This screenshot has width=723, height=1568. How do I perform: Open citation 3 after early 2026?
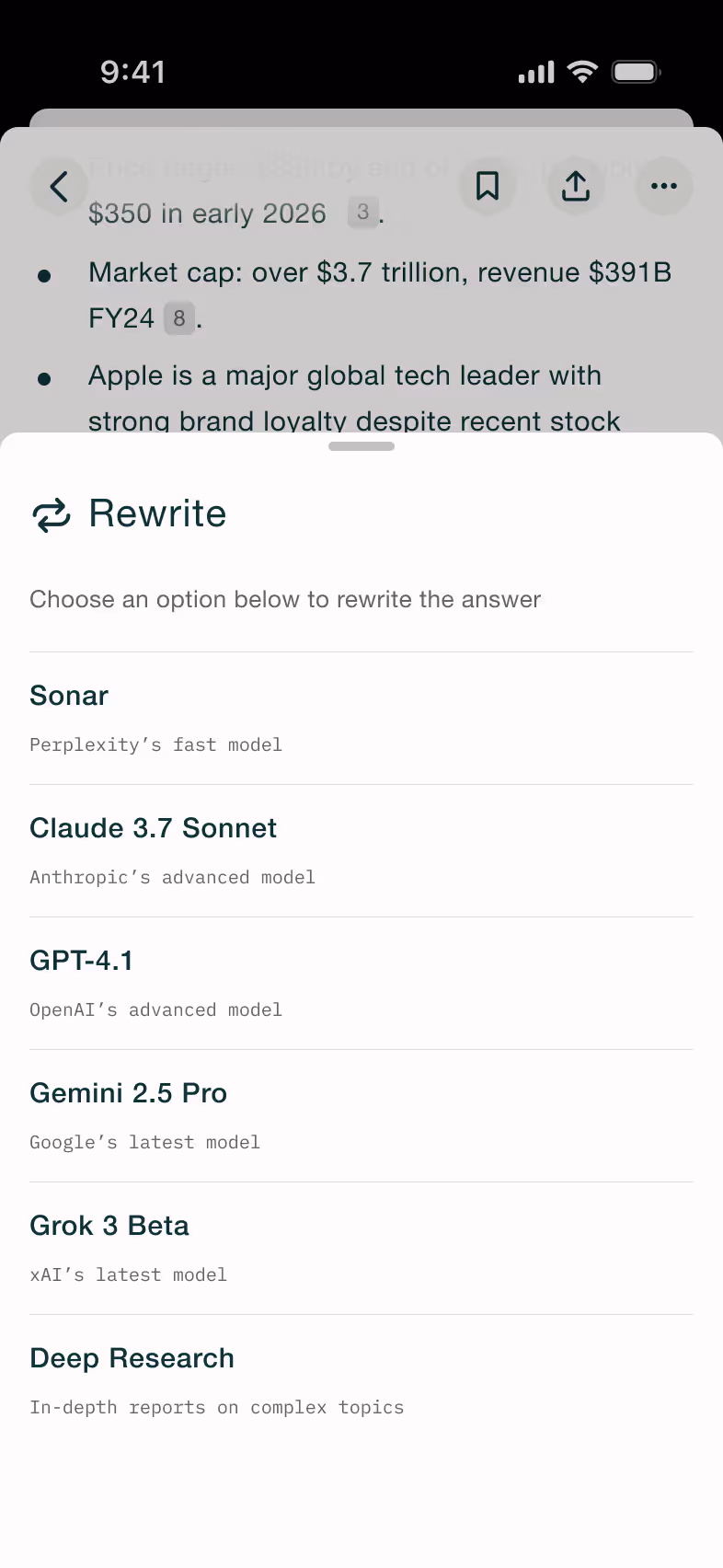point(363,213)
